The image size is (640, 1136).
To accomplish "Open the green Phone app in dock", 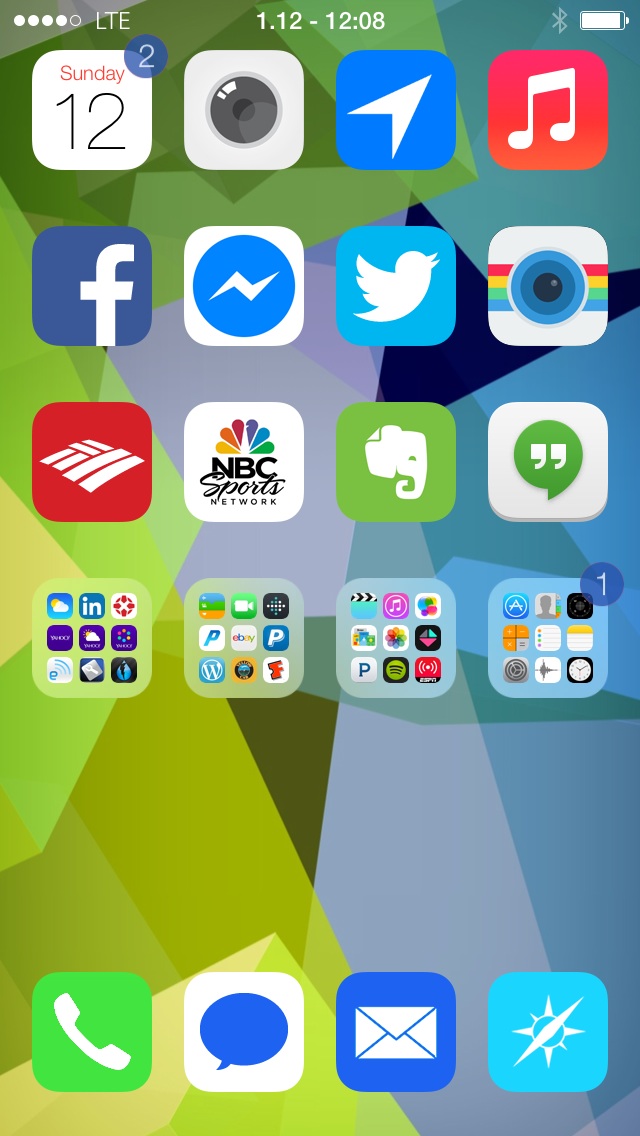I will [x=92, y=1032].
